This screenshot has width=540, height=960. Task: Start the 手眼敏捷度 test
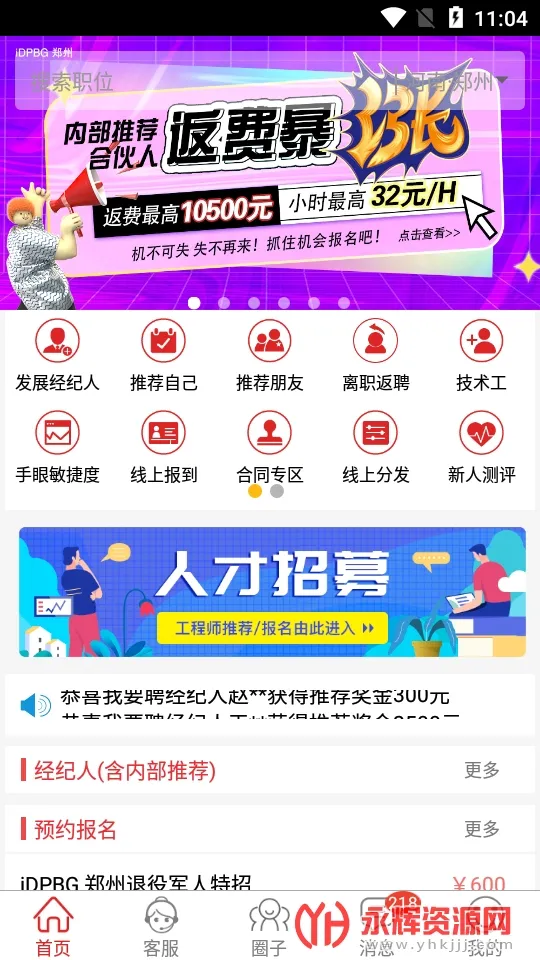click(58, 448)
